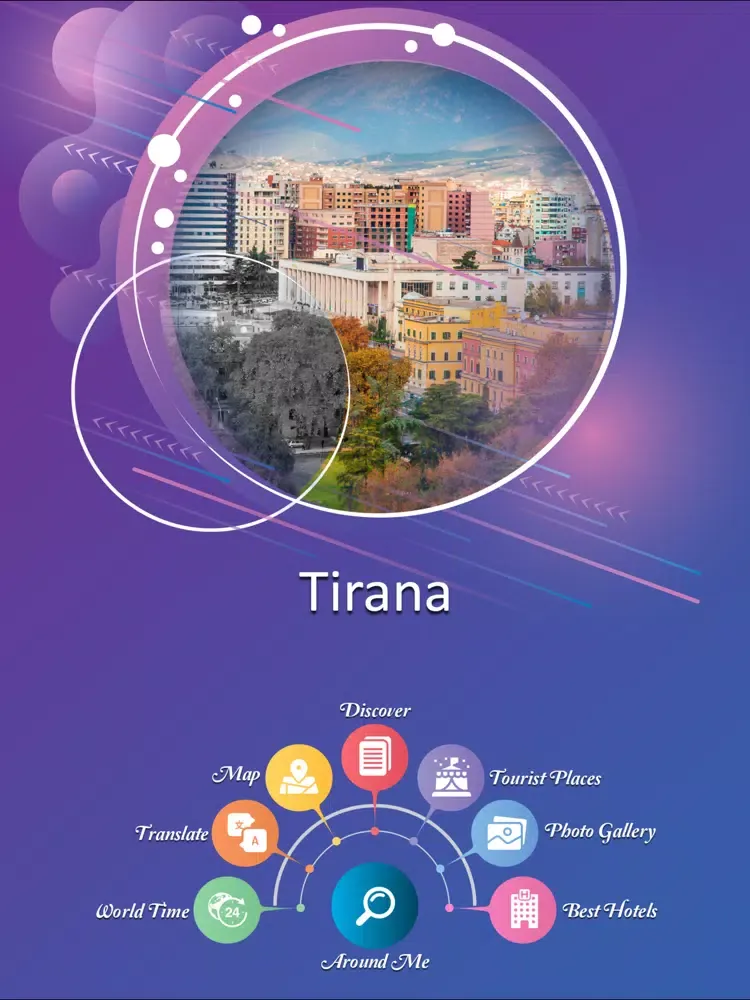The image size is (750, 1000).
Task: Open the Map feature
Action: pos(298,777)
